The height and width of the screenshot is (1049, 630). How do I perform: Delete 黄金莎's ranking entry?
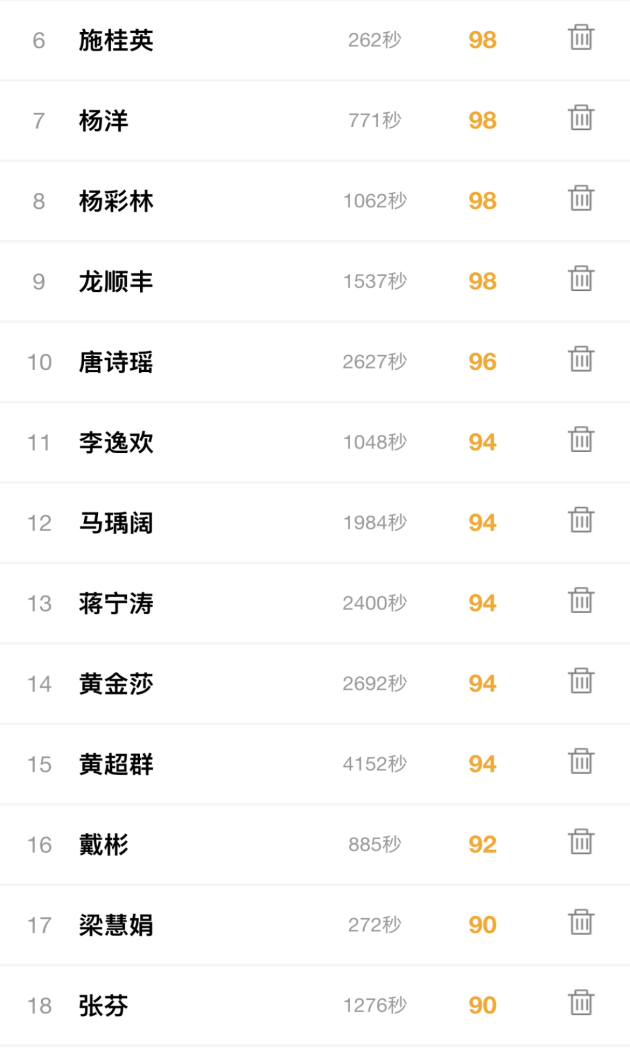(x=581, y=682)
